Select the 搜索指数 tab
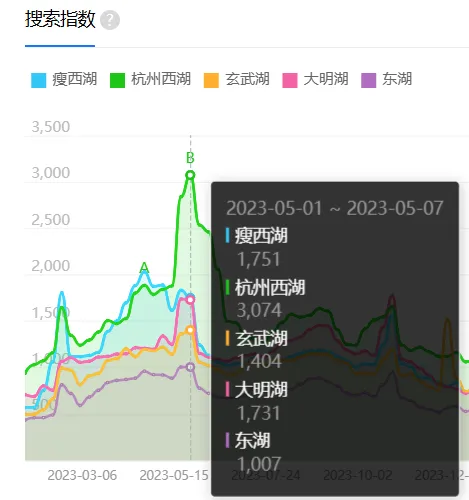The width and height of the screenshot is (469, 500). 60,19
